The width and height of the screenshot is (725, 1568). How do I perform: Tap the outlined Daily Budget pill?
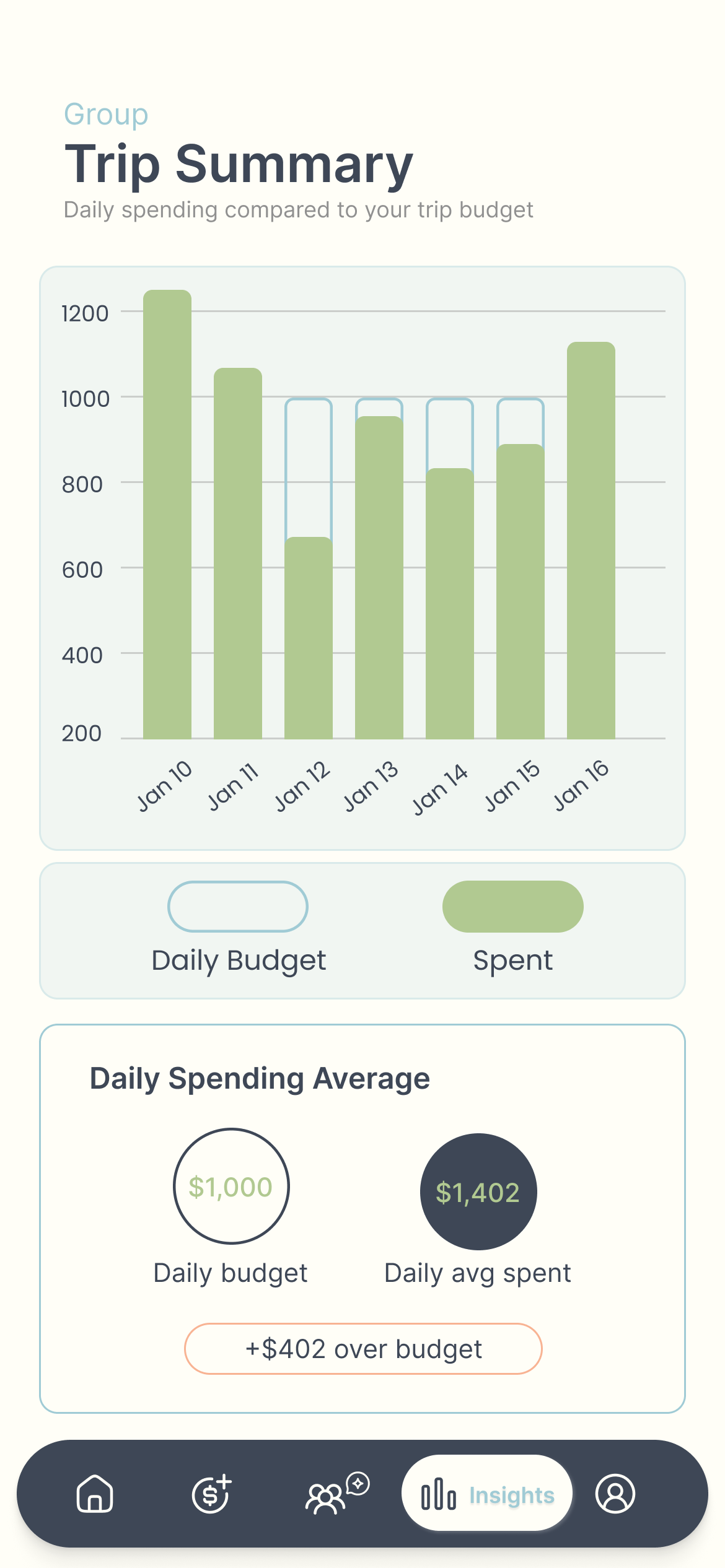click(x=239, y=906)
